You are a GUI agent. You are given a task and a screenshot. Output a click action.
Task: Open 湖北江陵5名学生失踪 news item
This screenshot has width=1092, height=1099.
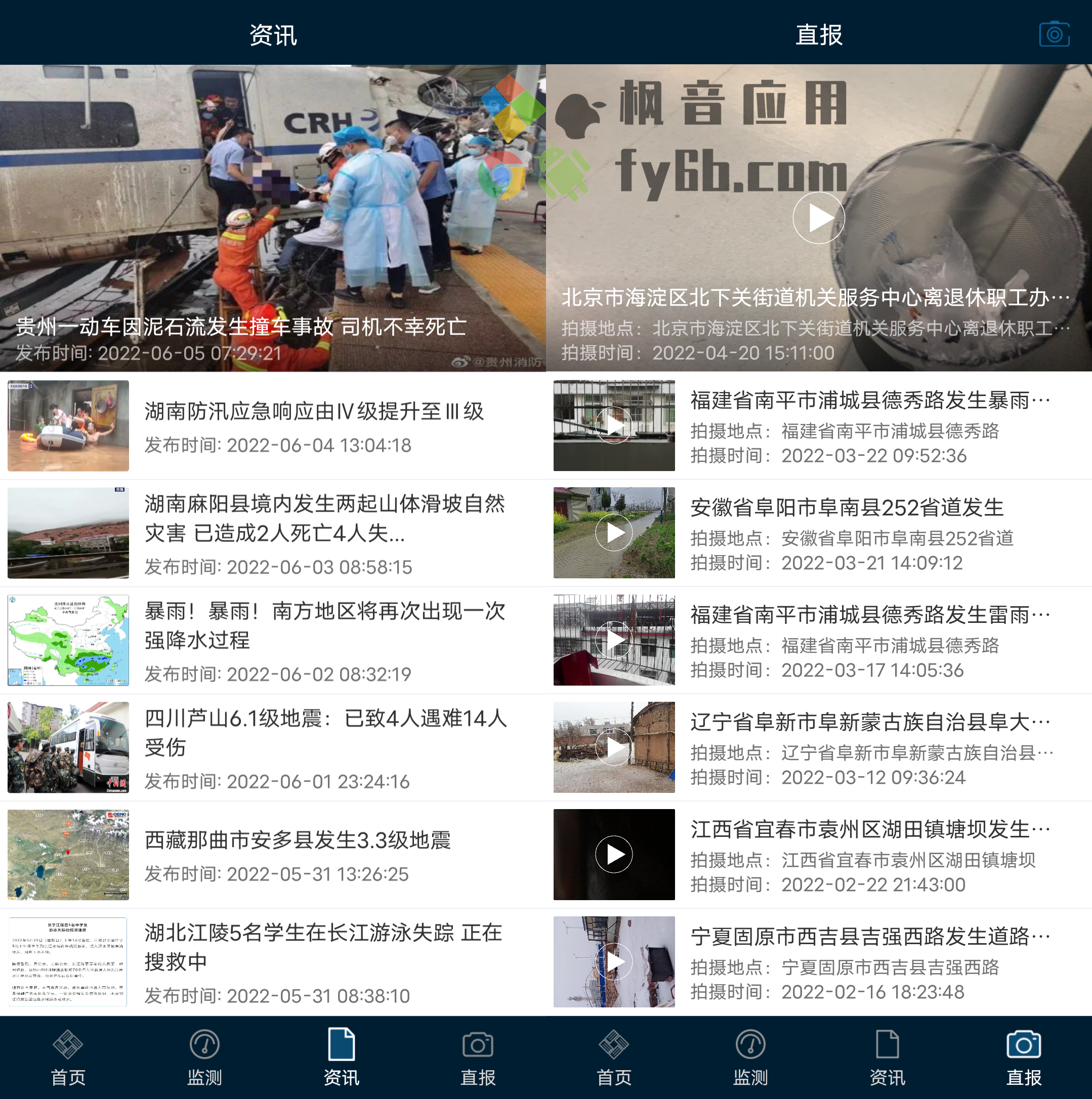coord(323,947)
